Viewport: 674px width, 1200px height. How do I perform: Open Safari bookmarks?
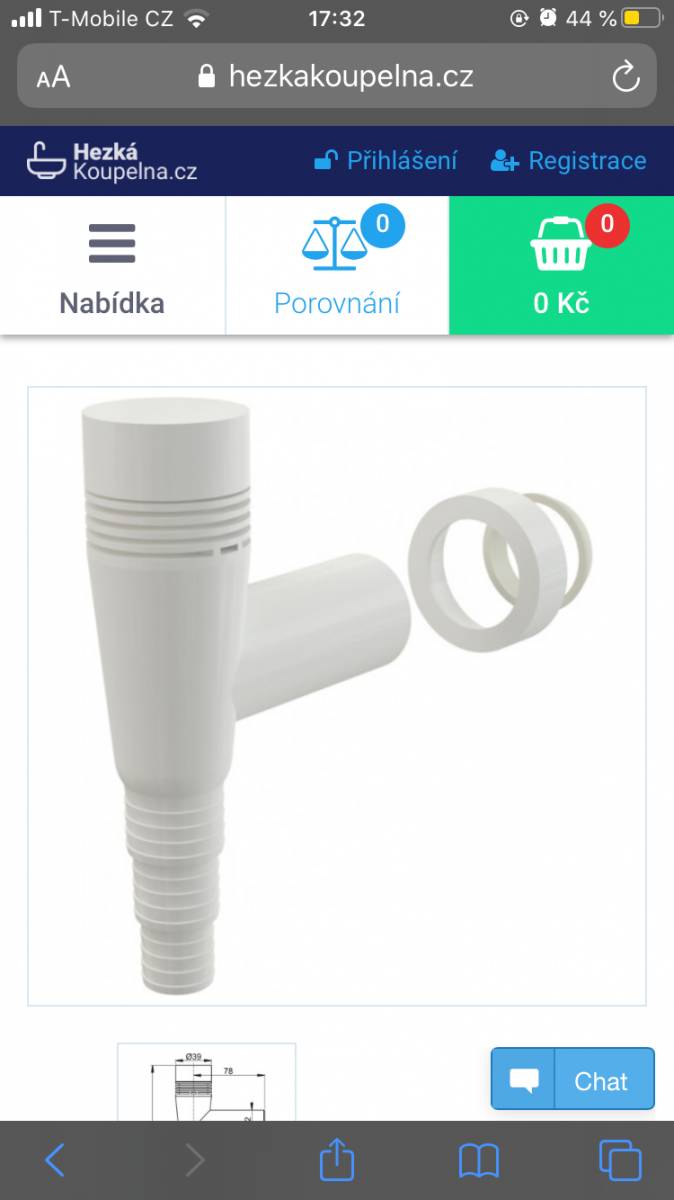point(479,1161)
